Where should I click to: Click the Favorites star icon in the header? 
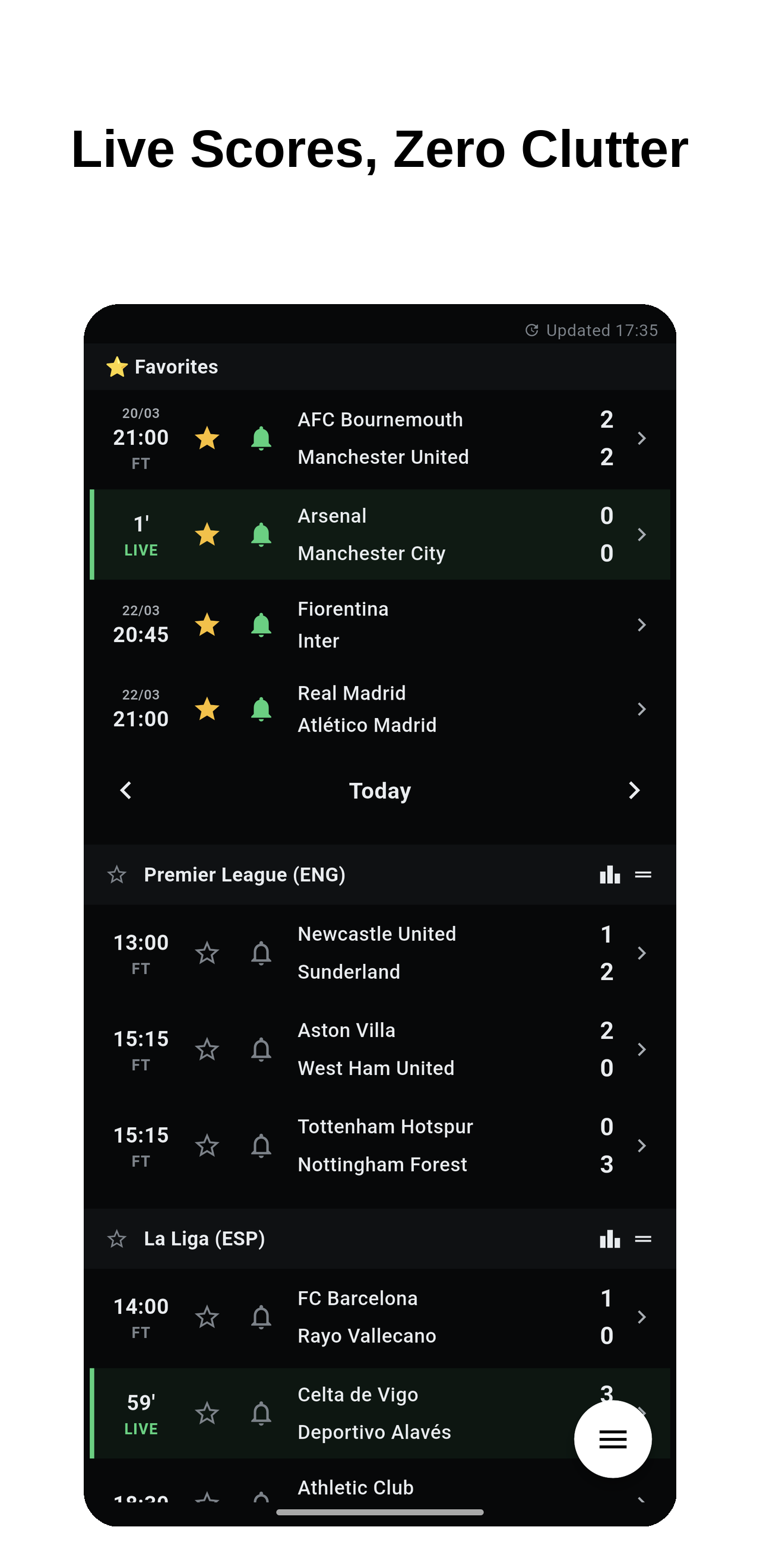116,366
